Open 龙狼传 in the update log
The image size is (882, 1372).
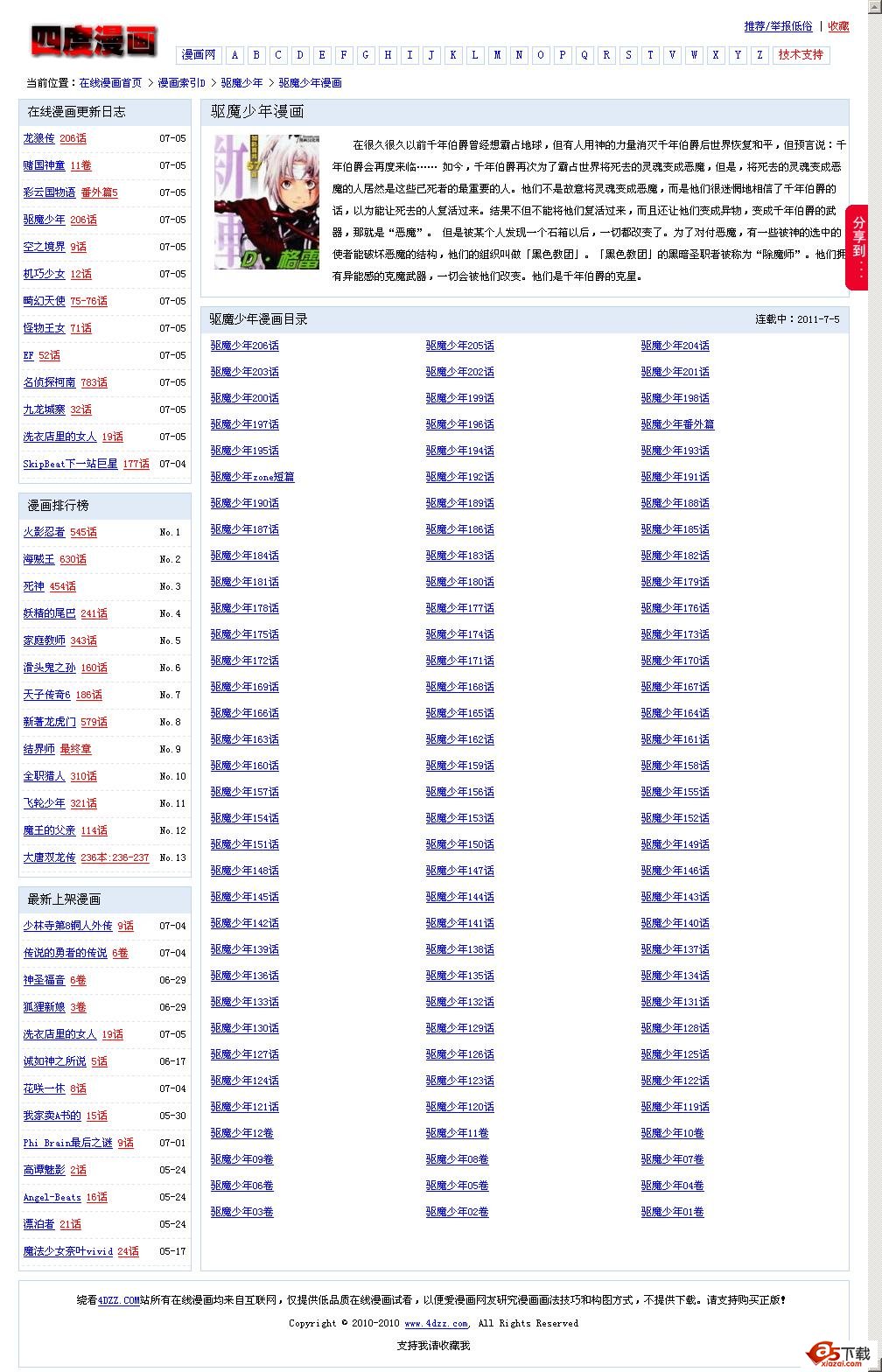pyautogui.click(x=38, y=138)
